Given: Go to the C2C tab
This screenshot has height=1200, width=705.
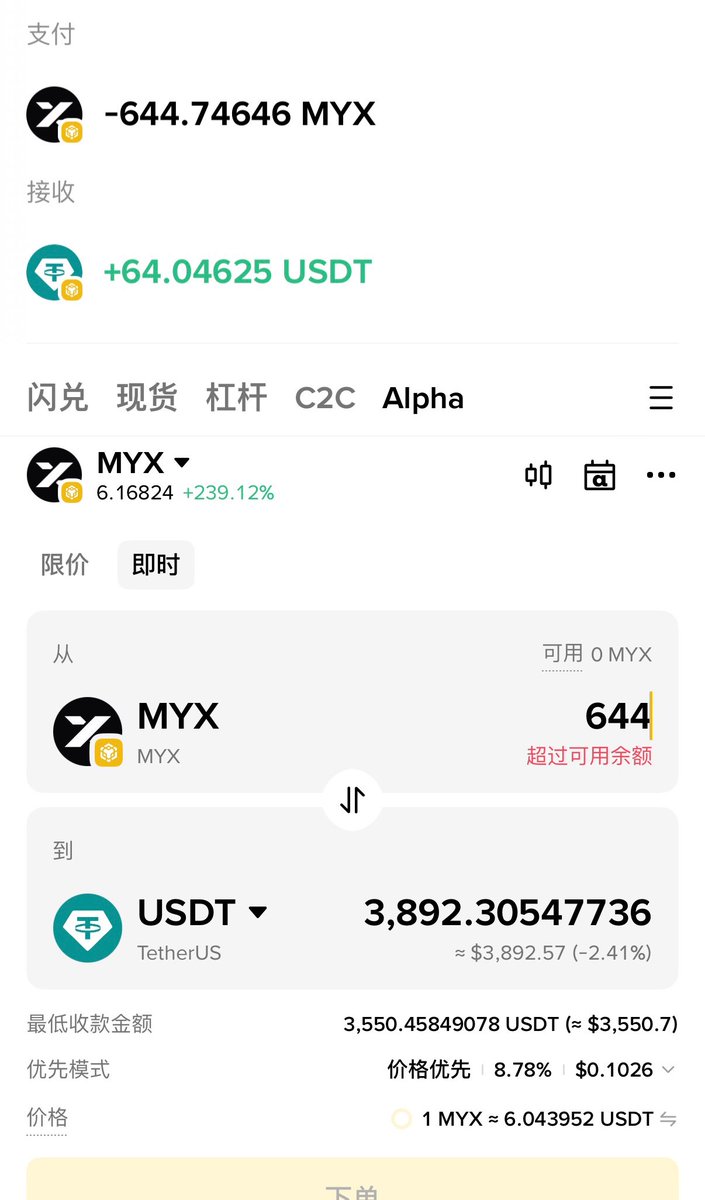Looking at the screenshot, I should coord(325,398).
